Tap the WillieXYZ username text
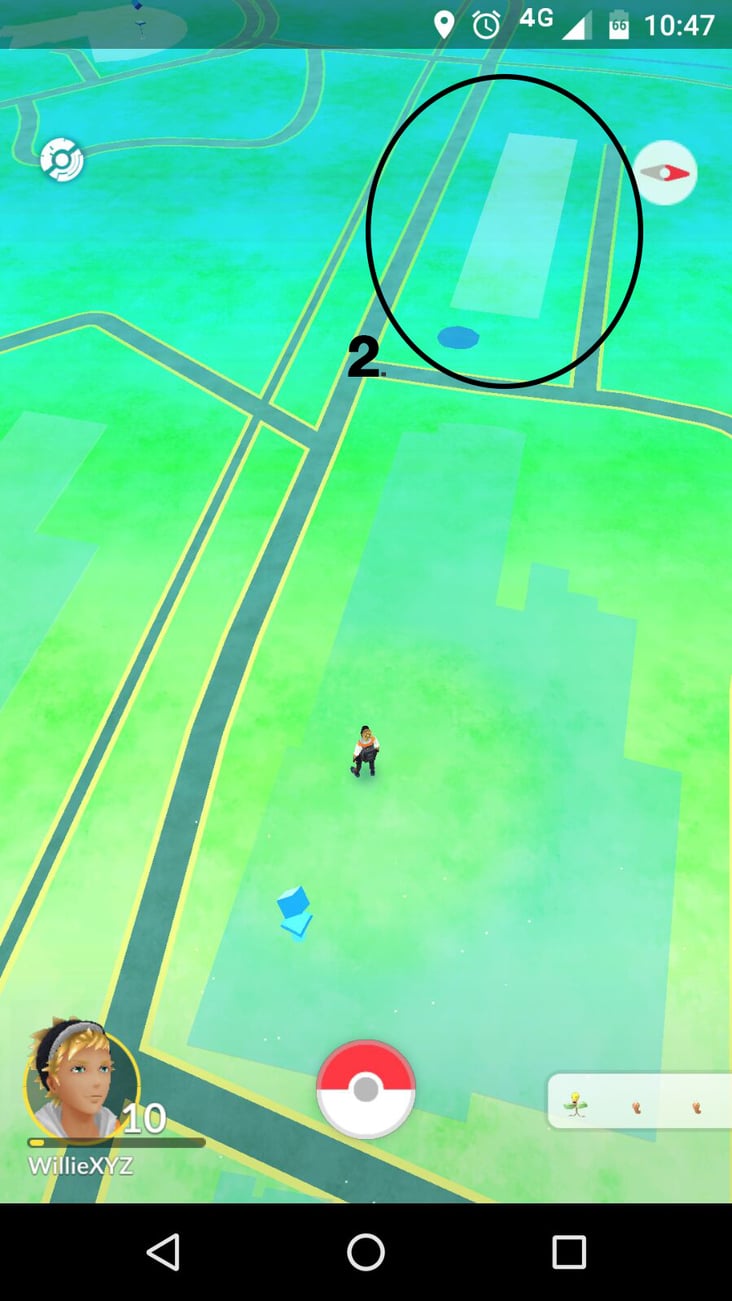 [x=82, y=1165]
